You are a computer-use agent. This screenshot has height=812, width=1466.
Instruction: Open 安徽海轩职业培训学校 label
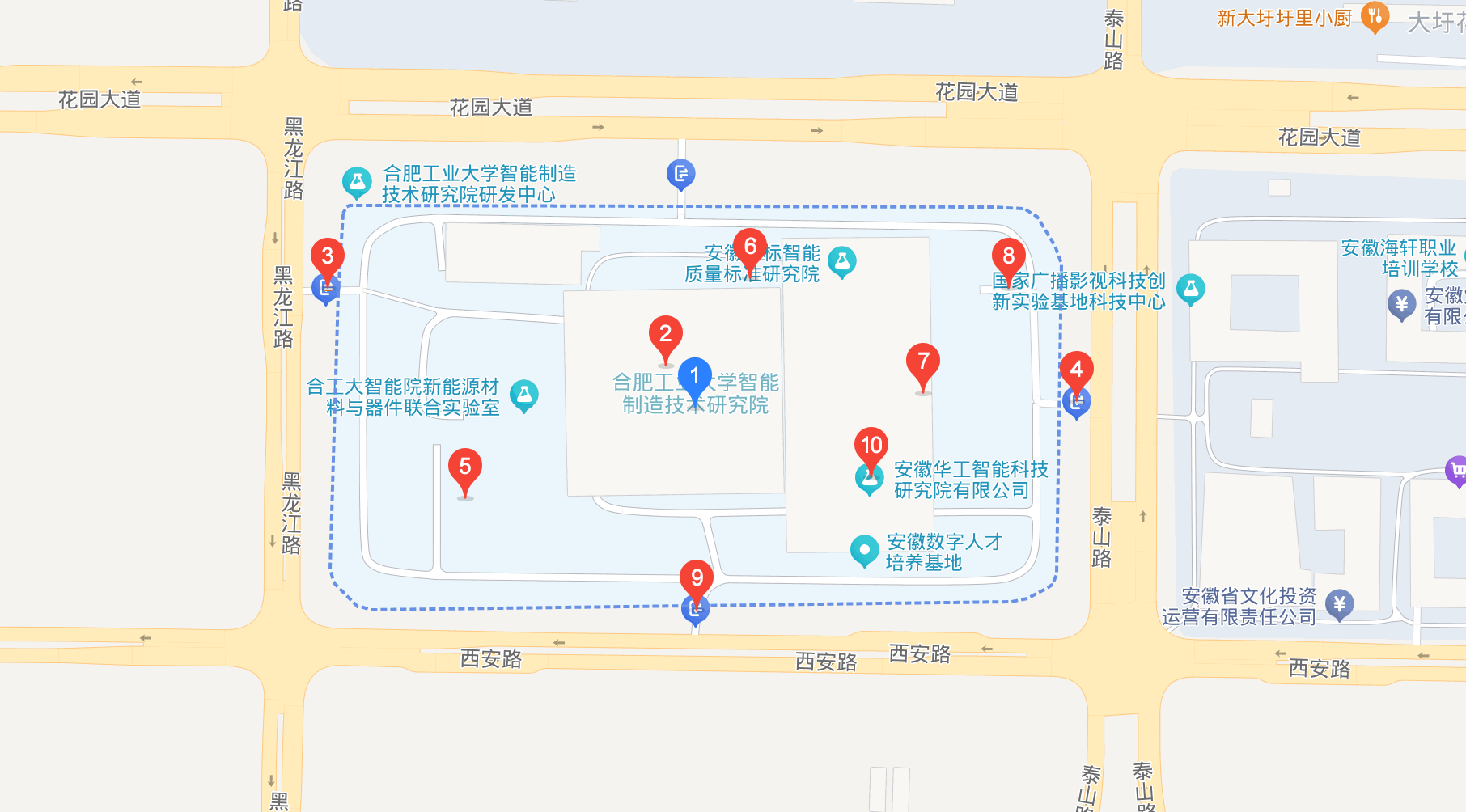pos(1399,258)
